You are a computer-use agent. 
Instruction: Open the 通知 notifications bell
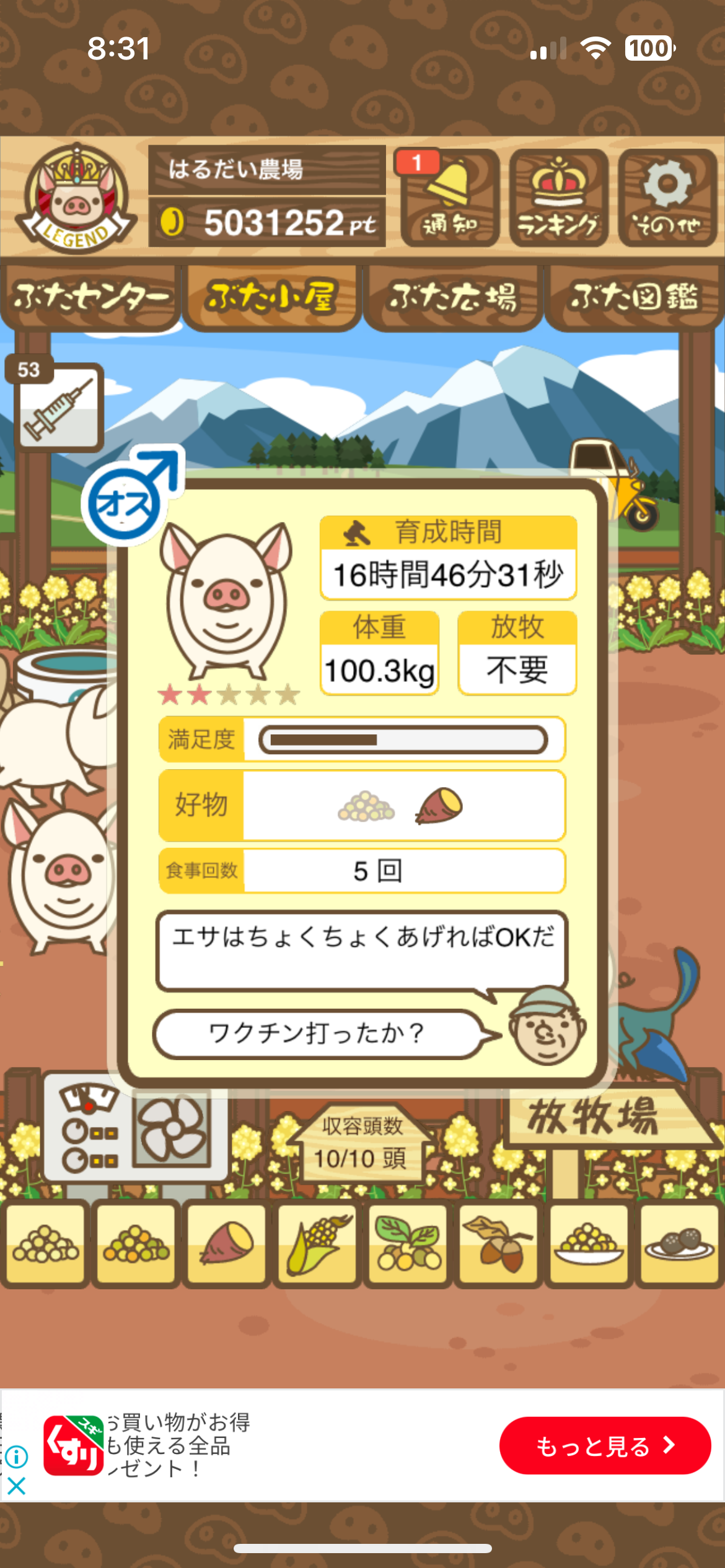click(449, 198)
